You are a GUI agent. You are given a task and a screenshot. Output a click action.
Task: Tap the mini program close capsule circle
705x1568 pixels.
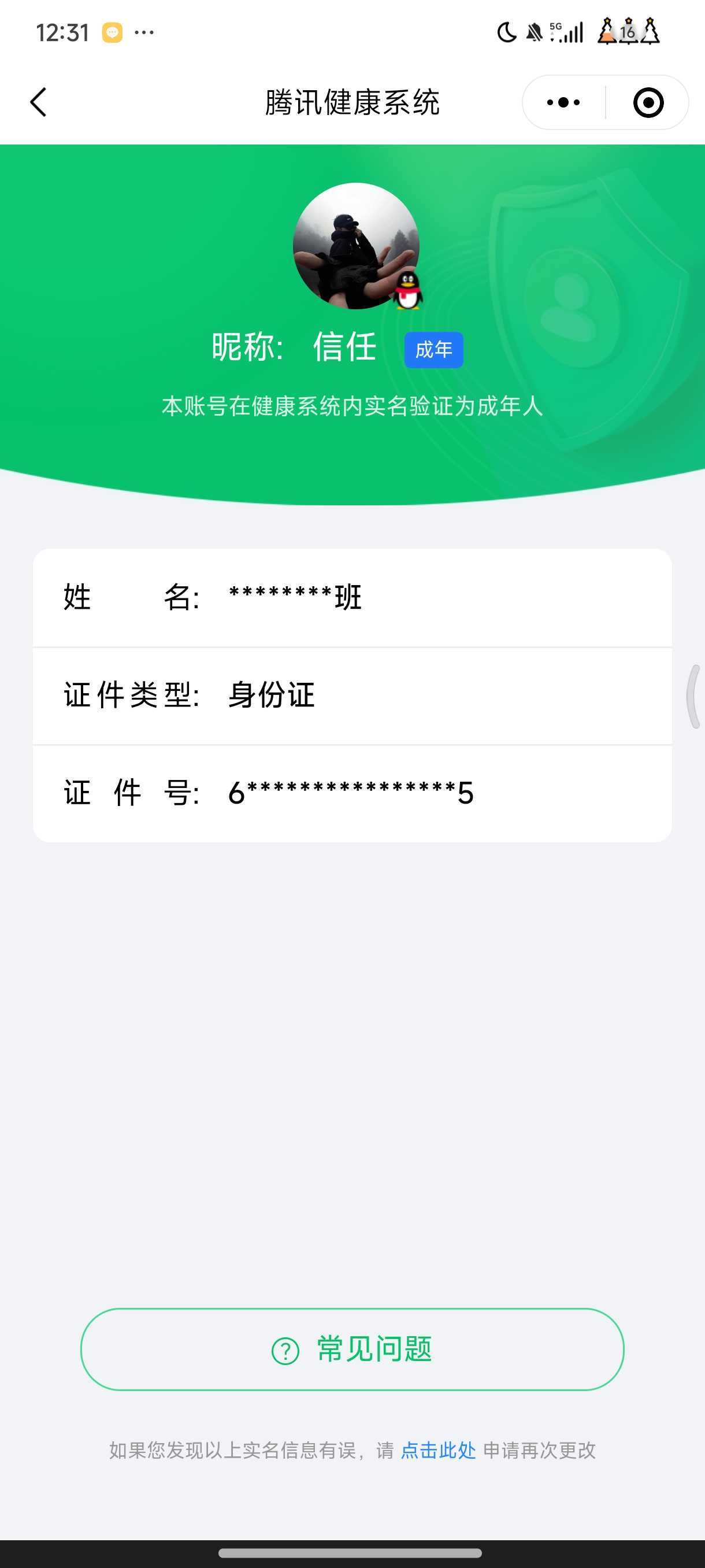point(647,102)
